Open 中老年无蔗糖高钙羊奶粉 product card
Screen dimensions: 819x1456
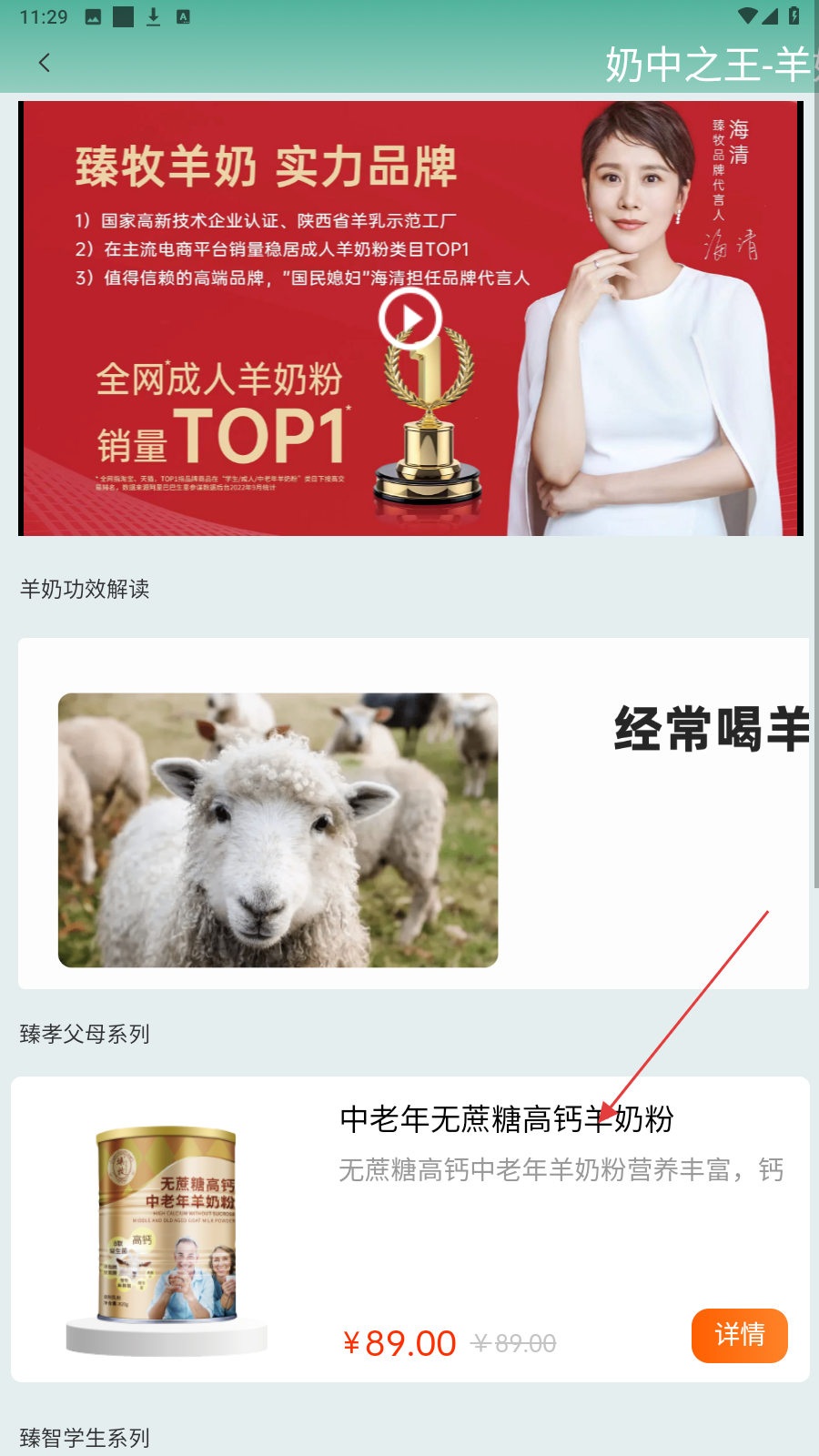506,1119
